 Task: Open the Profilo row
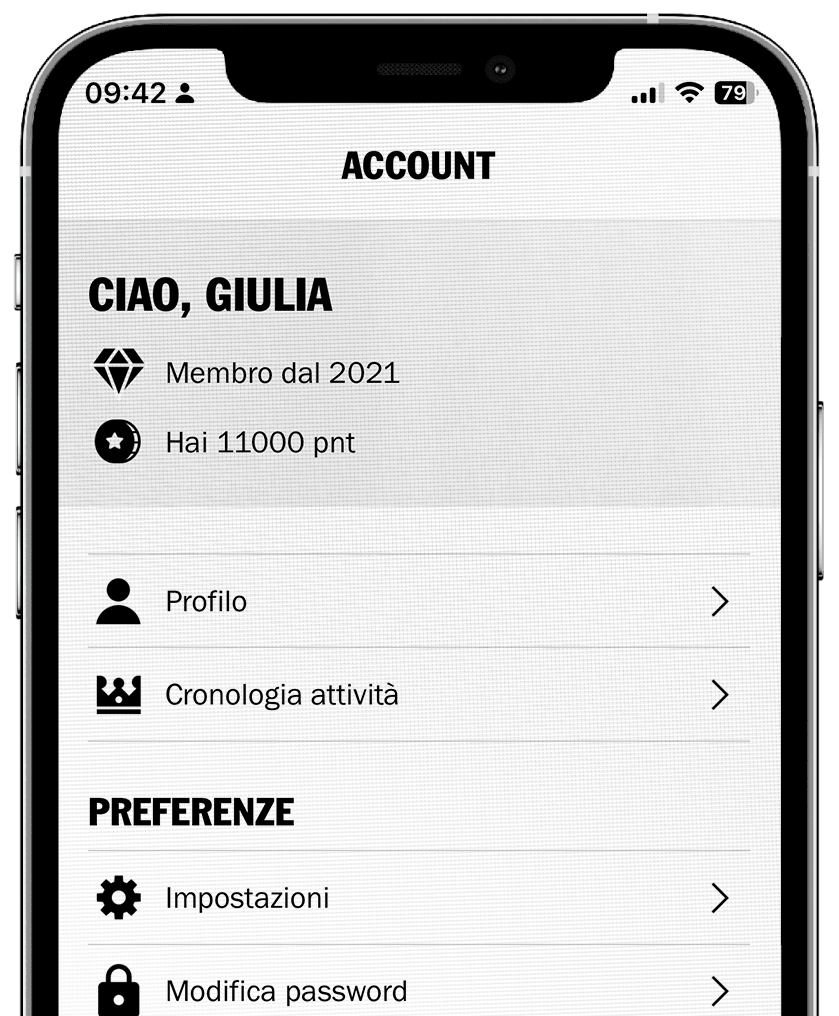click(x=418, y=602)
